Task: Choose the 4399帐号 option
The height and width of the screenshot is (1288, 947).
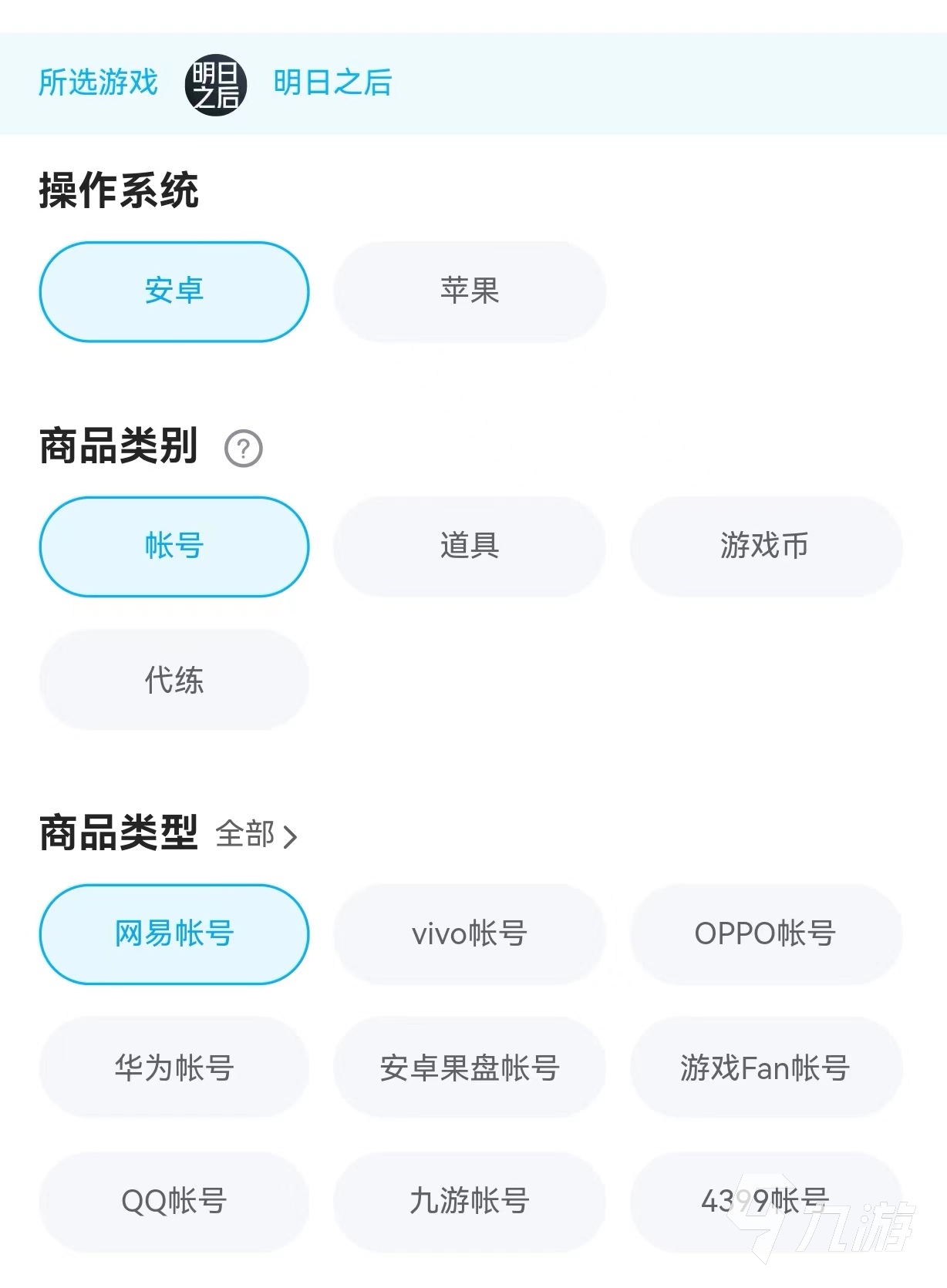Action: pyautogui.click(x=765, y=1201)
